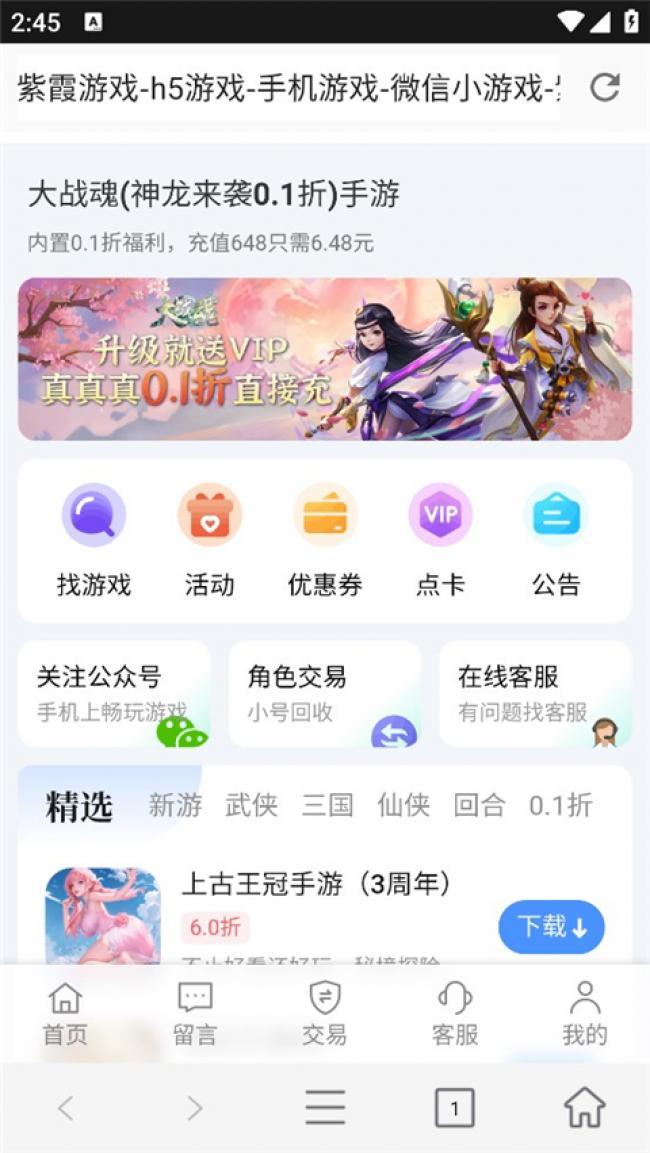
Task: Open the 大战魂 promotional banner
Action: (x=325, y=359)
